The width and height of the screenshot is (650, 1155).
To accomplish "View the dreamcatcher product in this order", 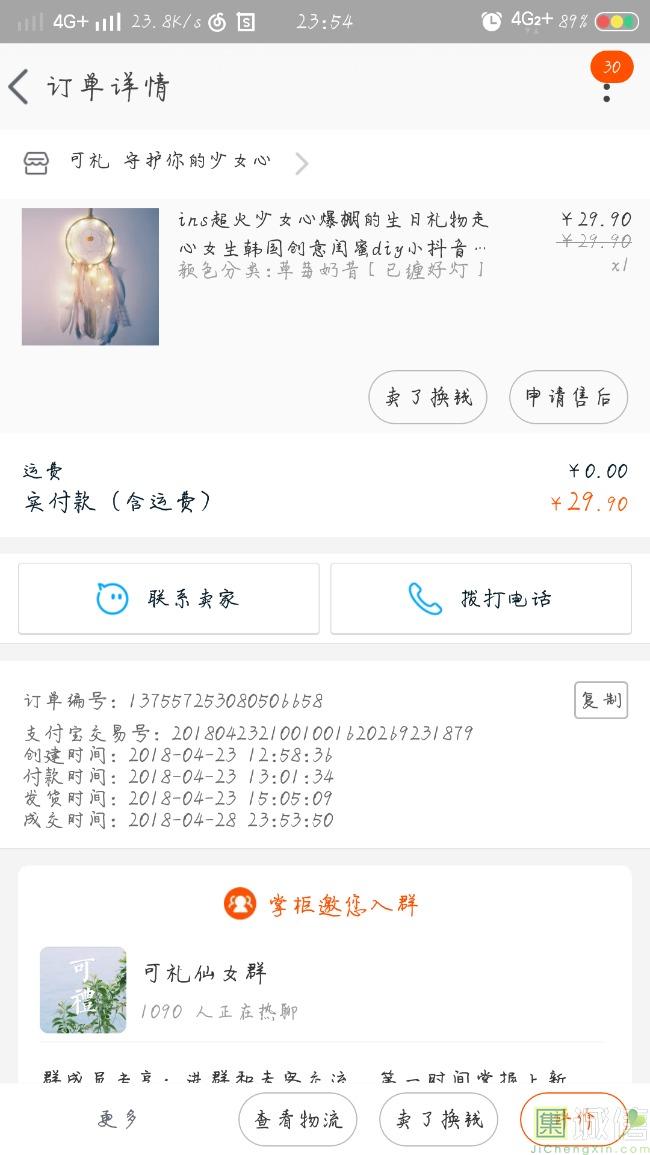I will [x=90, y=276].
